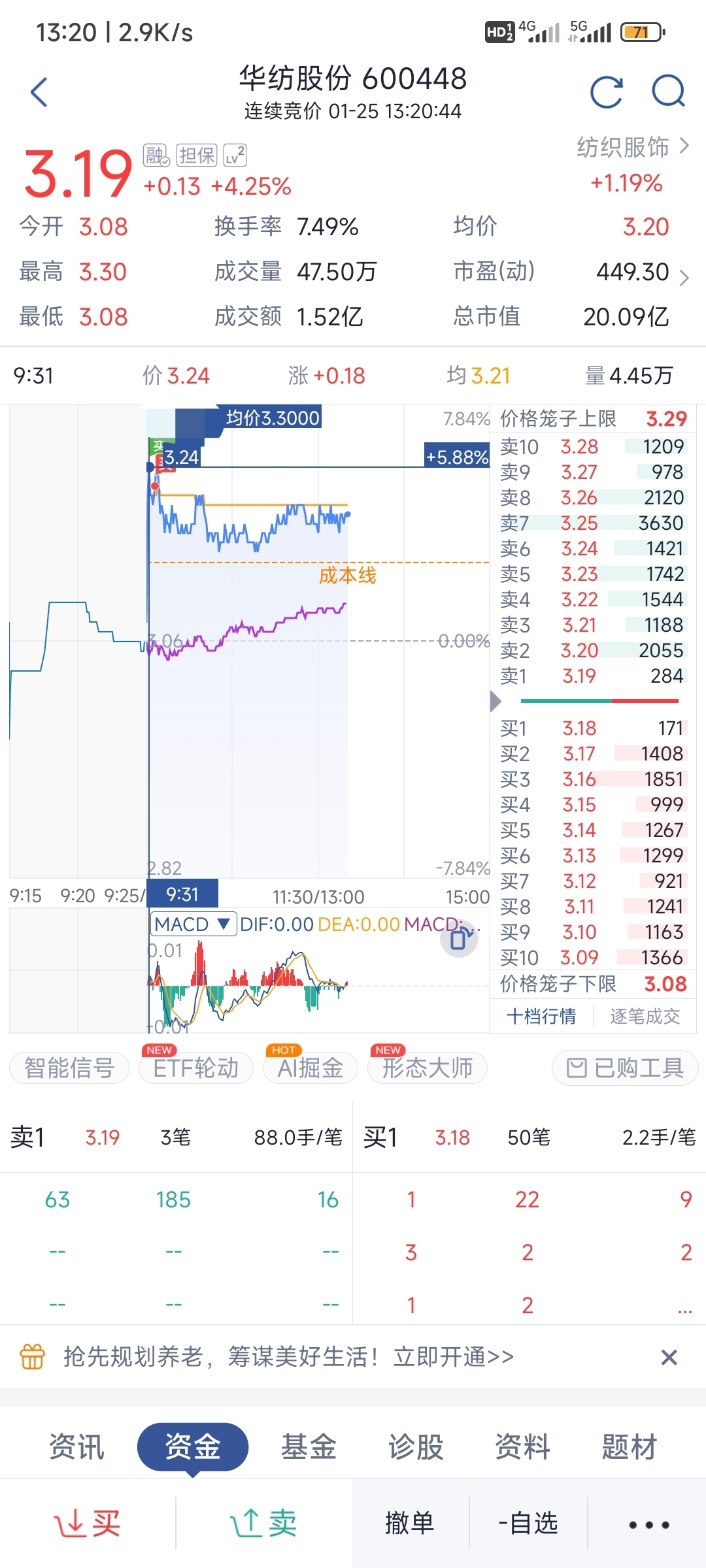Image resolution: width=706 pixels, height=1568 pixels.
Task: Go back using the top-left arrow
Action: (39, 91)
